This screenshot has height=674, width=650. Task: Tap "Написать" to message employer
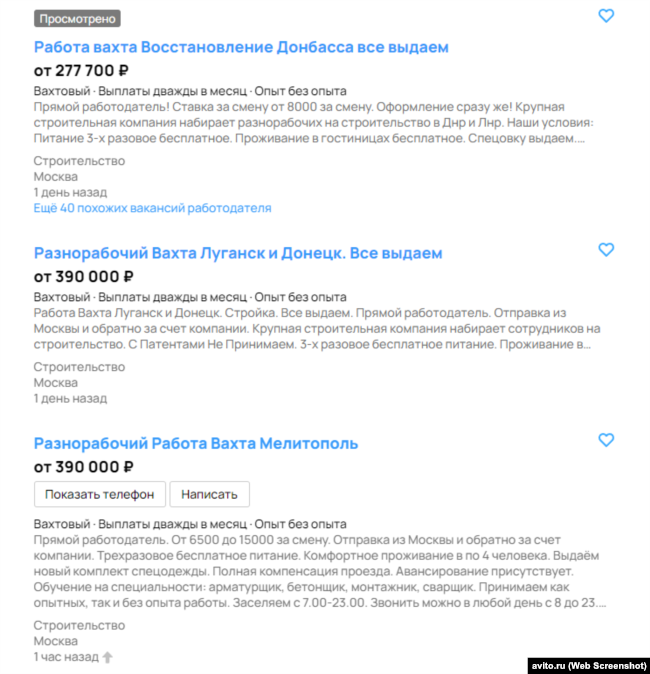[x=209, y=494]
